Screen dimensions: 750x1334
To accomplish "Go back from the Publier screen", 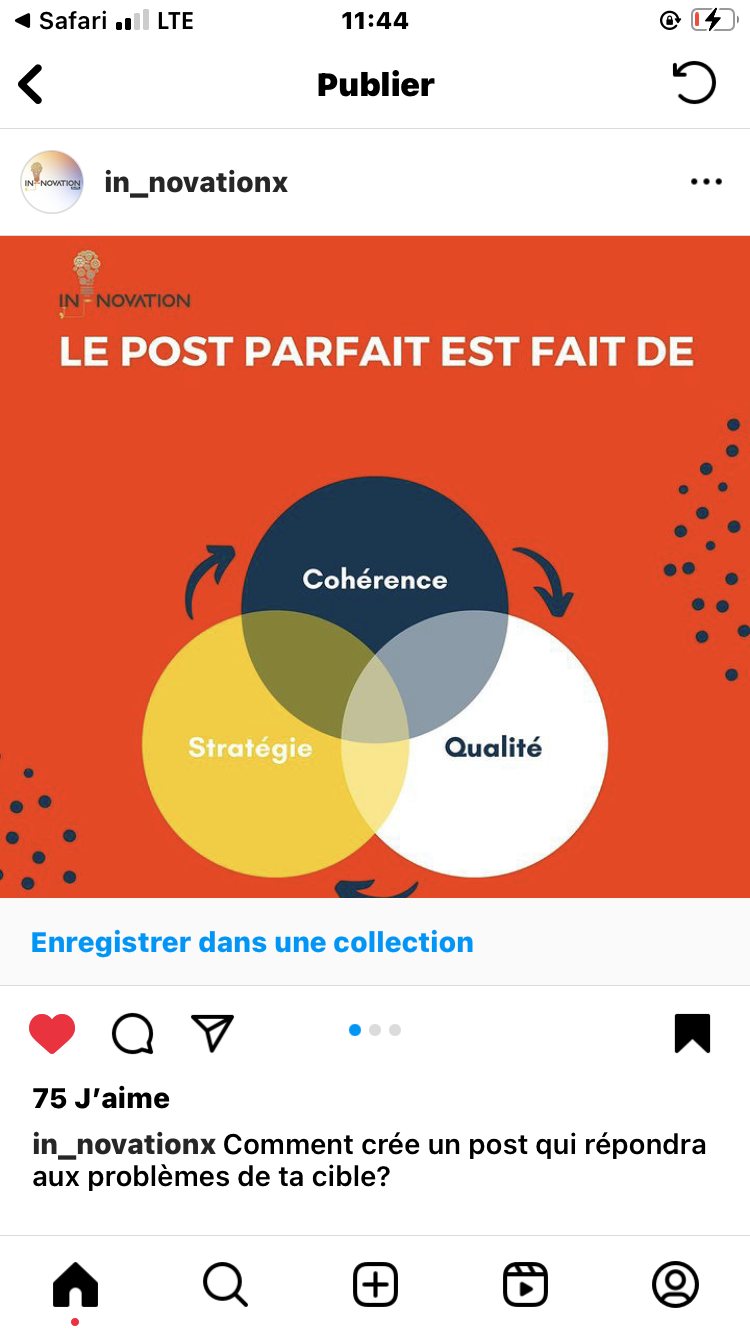I will (x=32, y=85).
